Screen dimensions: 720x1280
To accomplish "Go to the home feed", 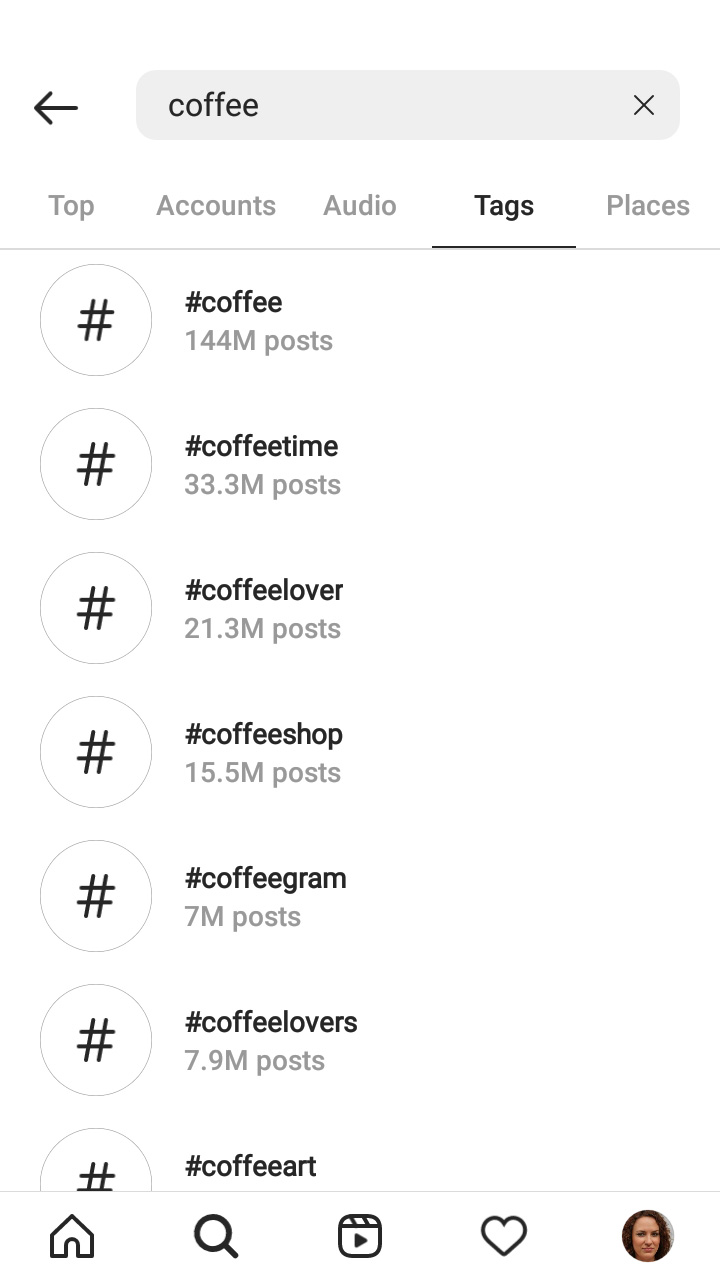I will tap(72, 1236).
